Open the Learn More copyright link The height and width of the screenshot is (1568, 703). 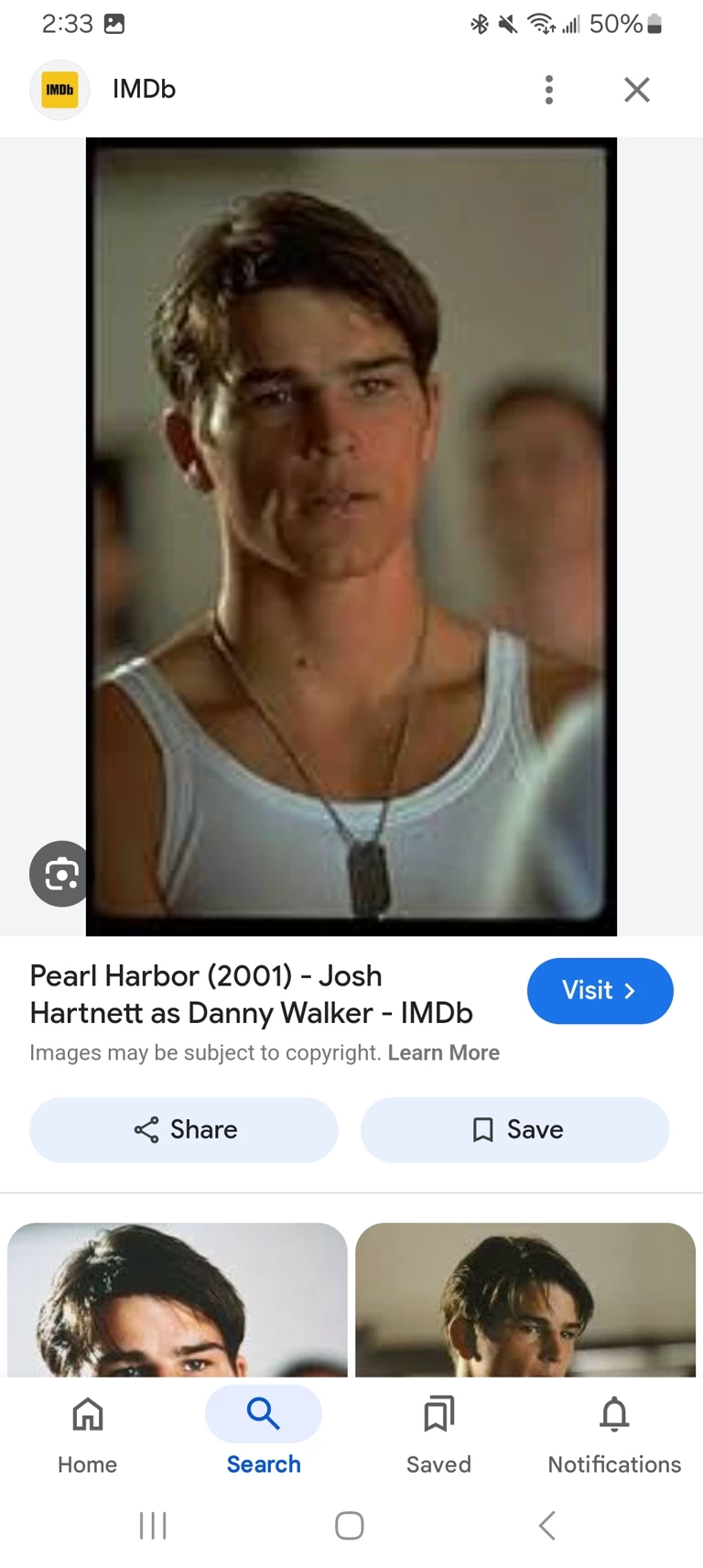point(443,1053)
